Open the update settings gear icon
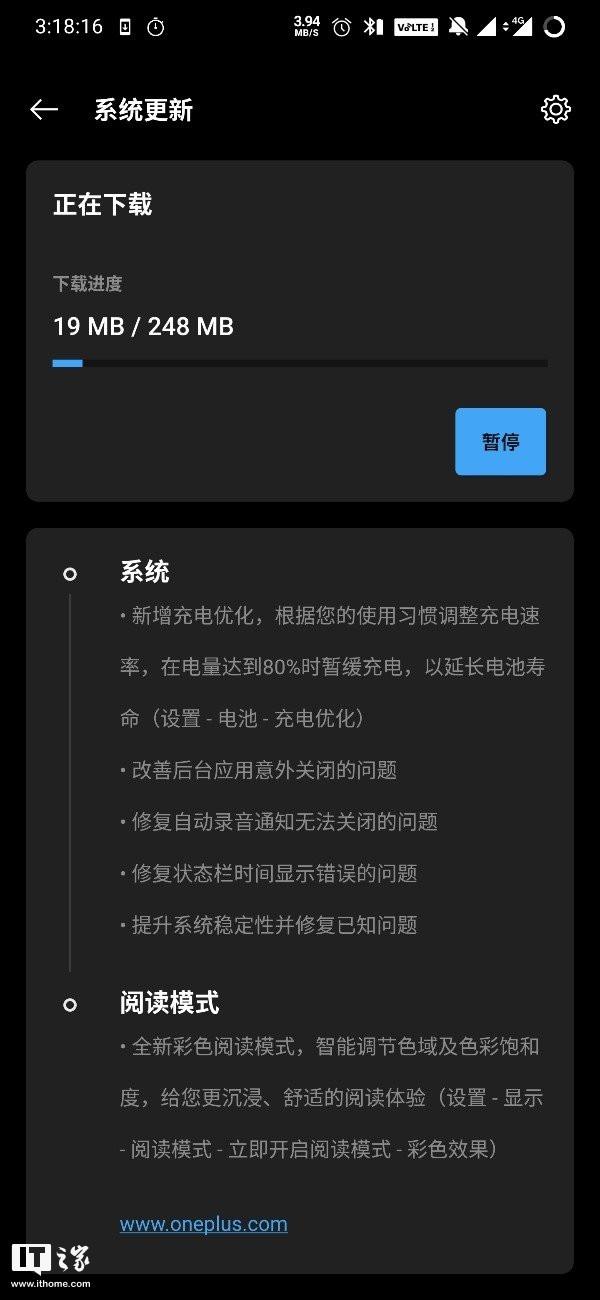The height and width of the screenshot is (1300, 600). point(555,109)
